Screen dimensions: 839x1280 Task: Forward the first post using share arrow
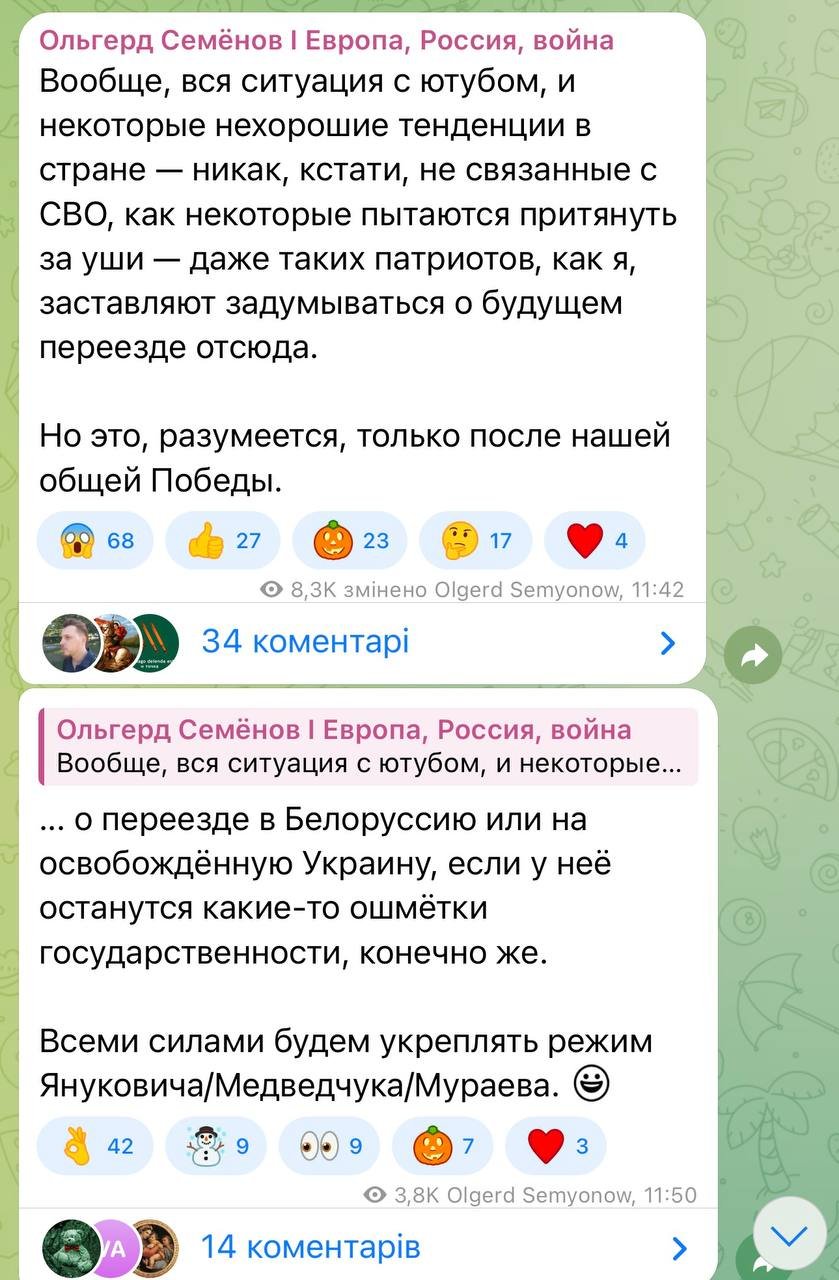[753, 655]
